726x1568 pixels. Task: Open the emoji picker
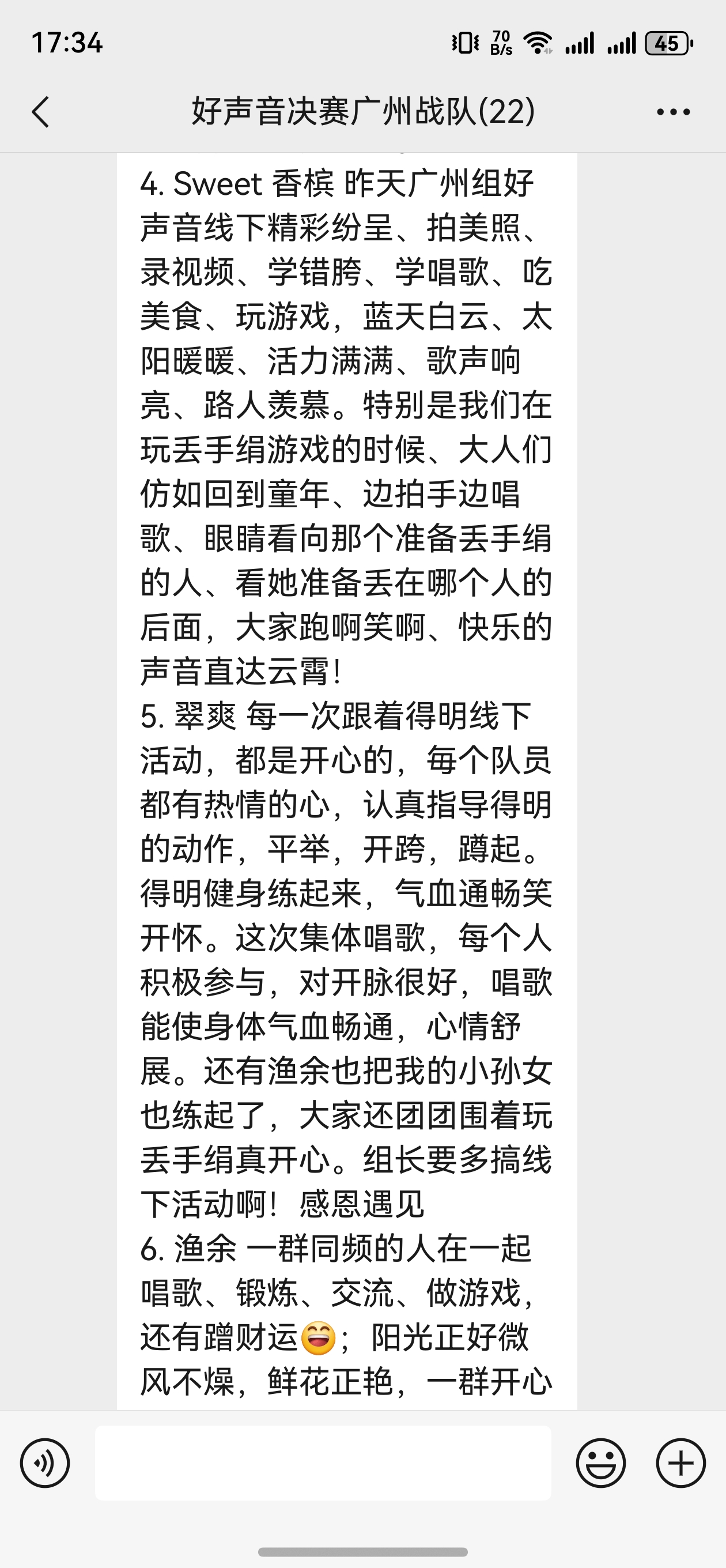(x=600, y=1463)
